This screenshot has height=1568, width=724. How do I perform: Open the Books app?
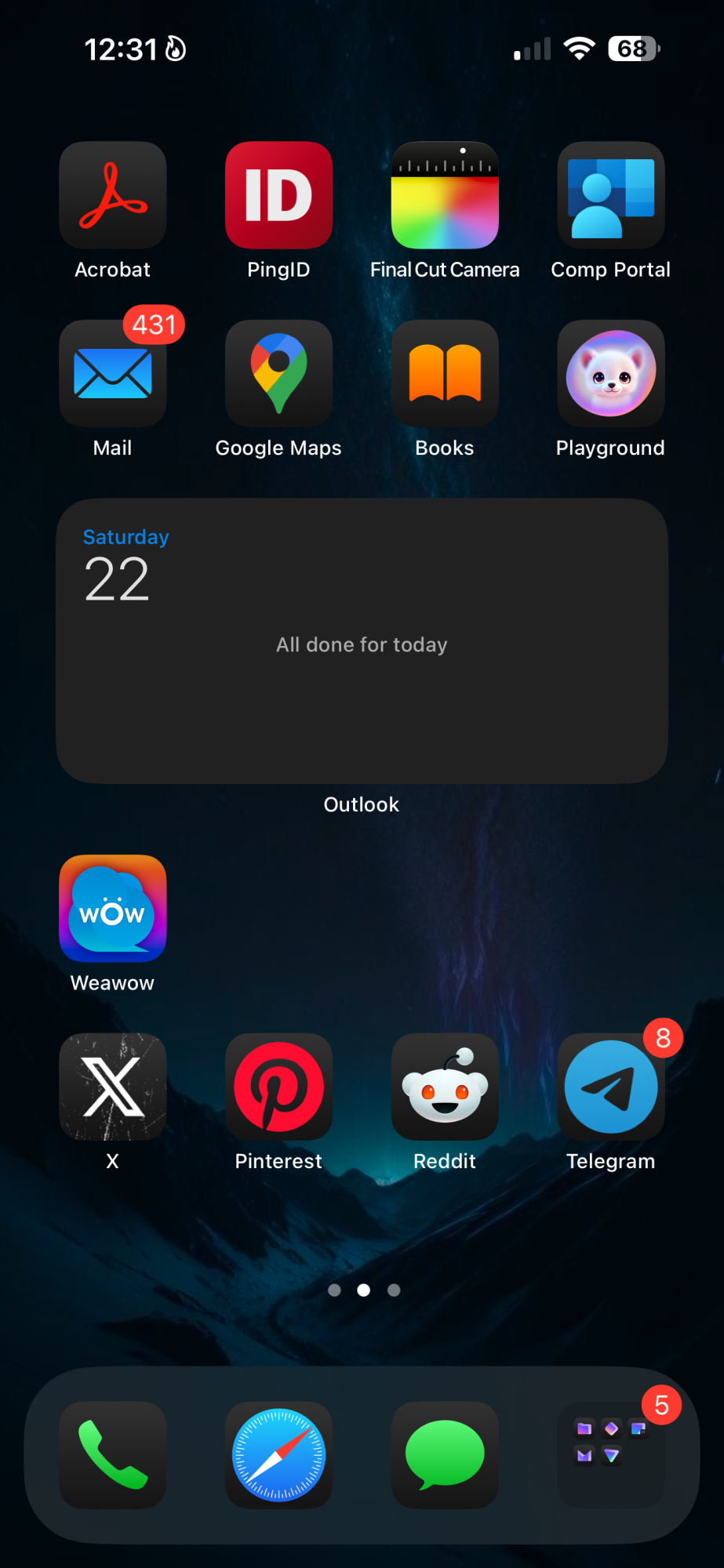click(445, 373)
